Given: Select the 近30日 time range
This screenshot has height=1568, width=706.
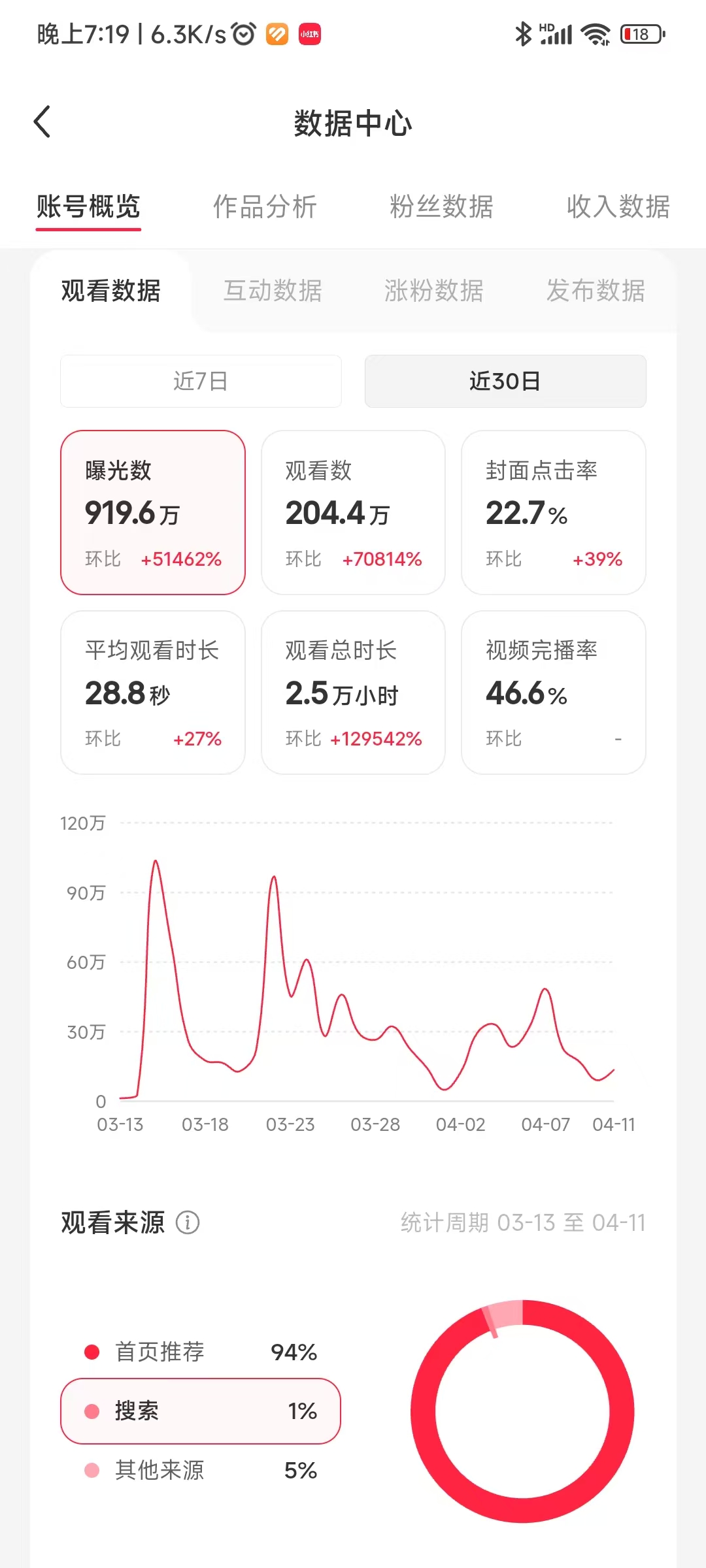Looking at the screenshot, I should click(x=505, y=381).
